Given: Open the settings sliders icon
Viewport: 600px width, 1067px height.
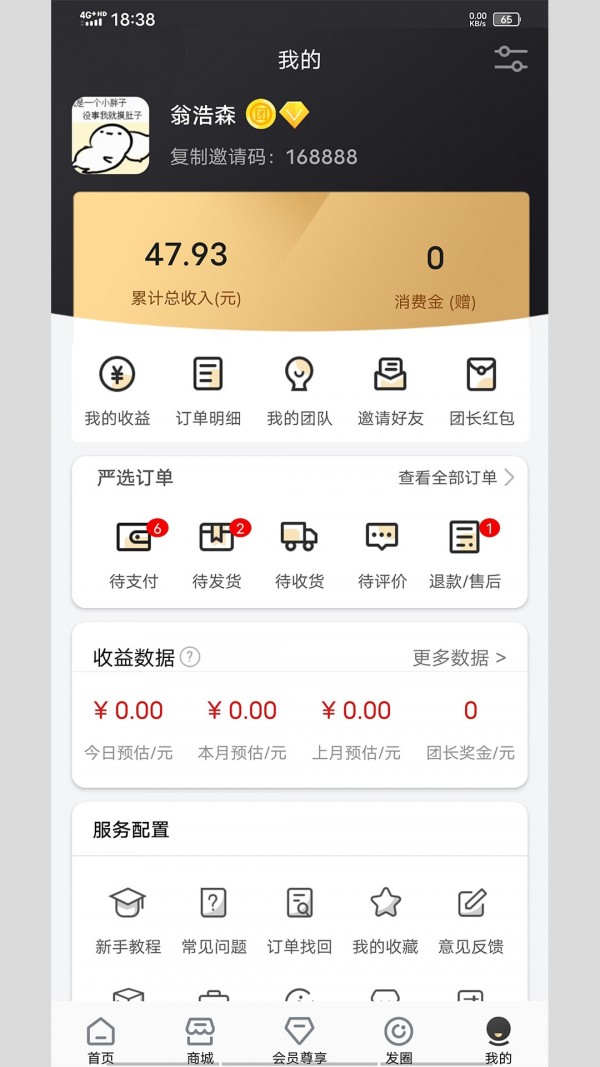Looking at the screenshot, I should point(511,59).
